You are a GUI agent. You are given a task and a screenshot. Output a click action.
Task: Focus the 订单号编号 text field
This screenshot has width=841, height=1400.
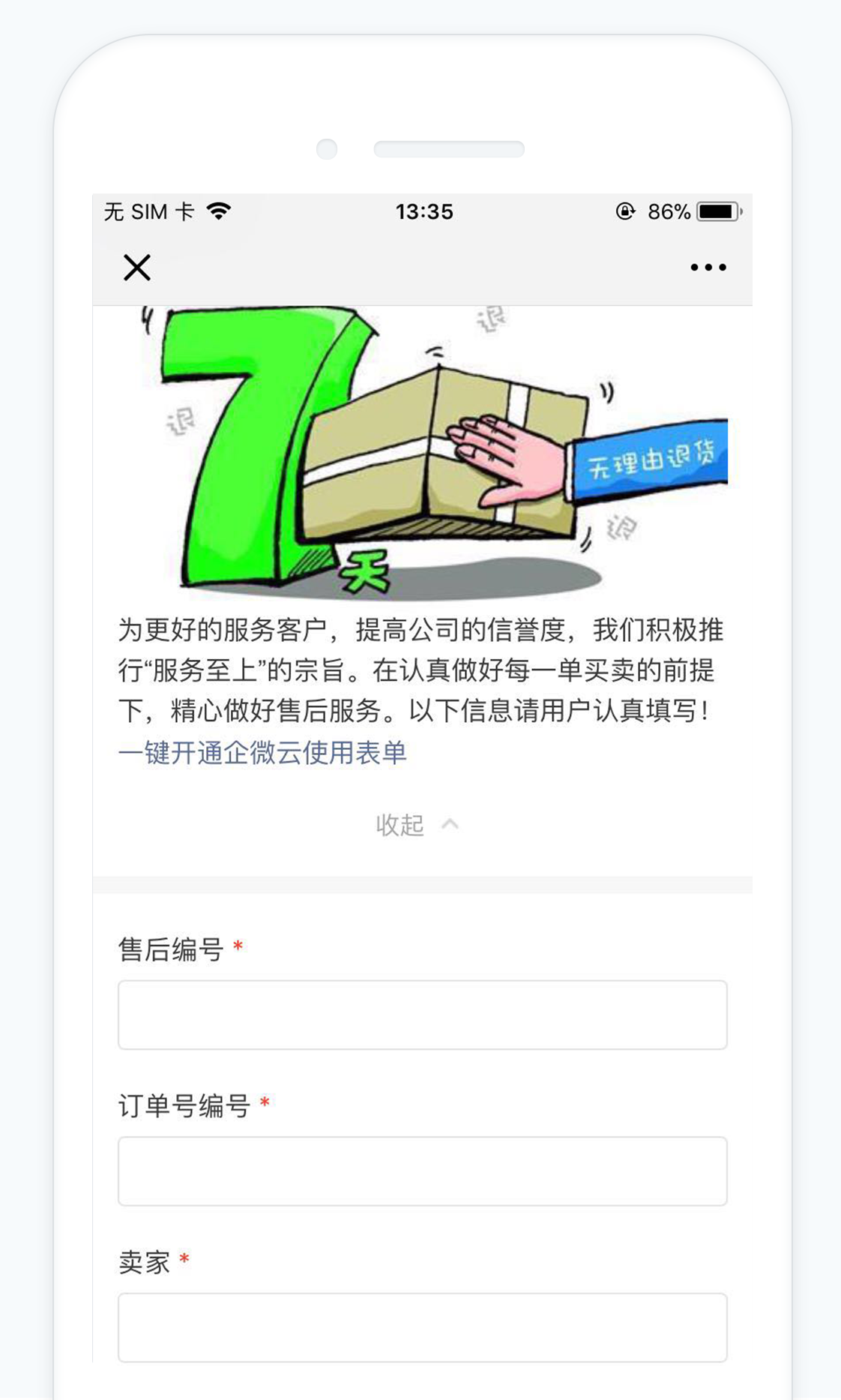pos(423,1171)
